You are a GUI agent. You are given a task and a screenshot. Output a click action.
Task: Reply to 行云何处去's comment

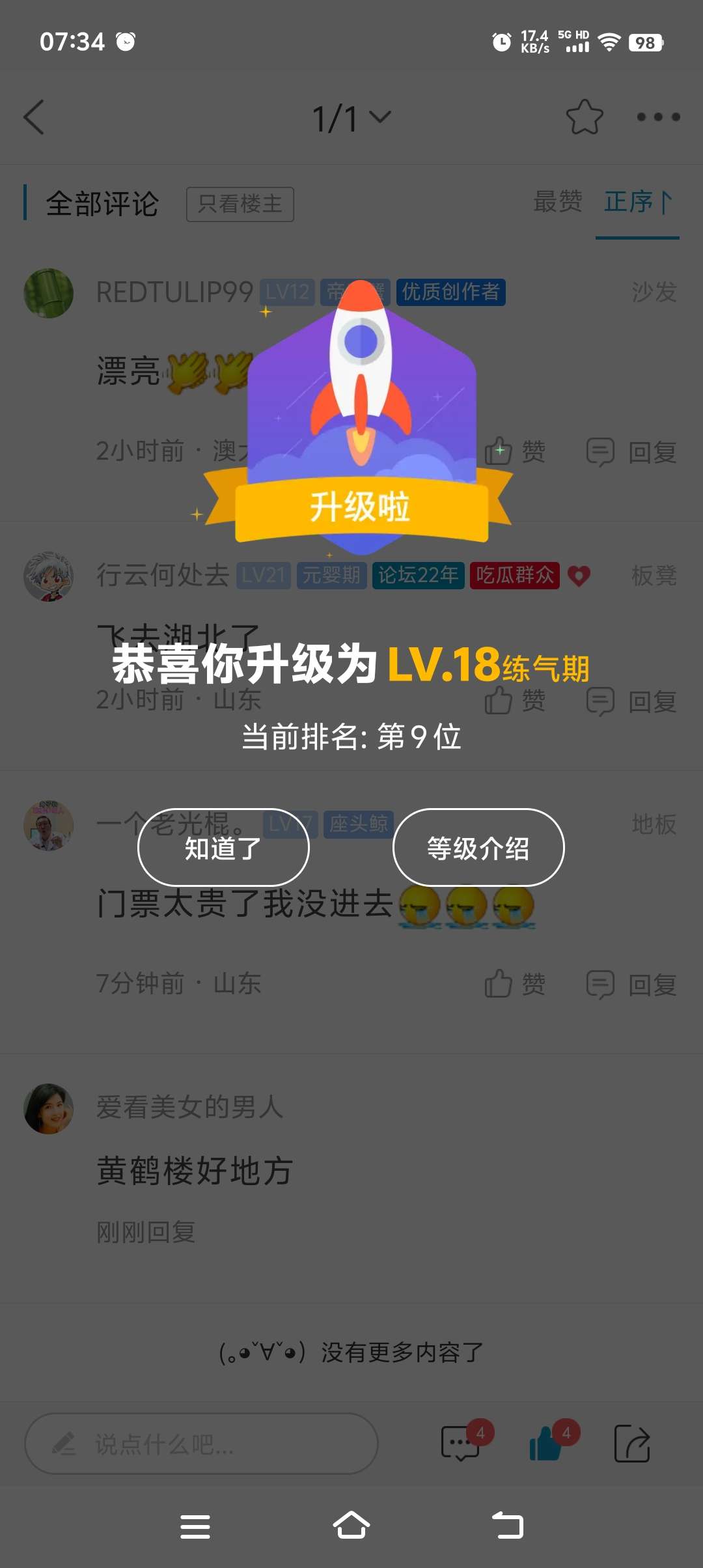click(631, 701)
